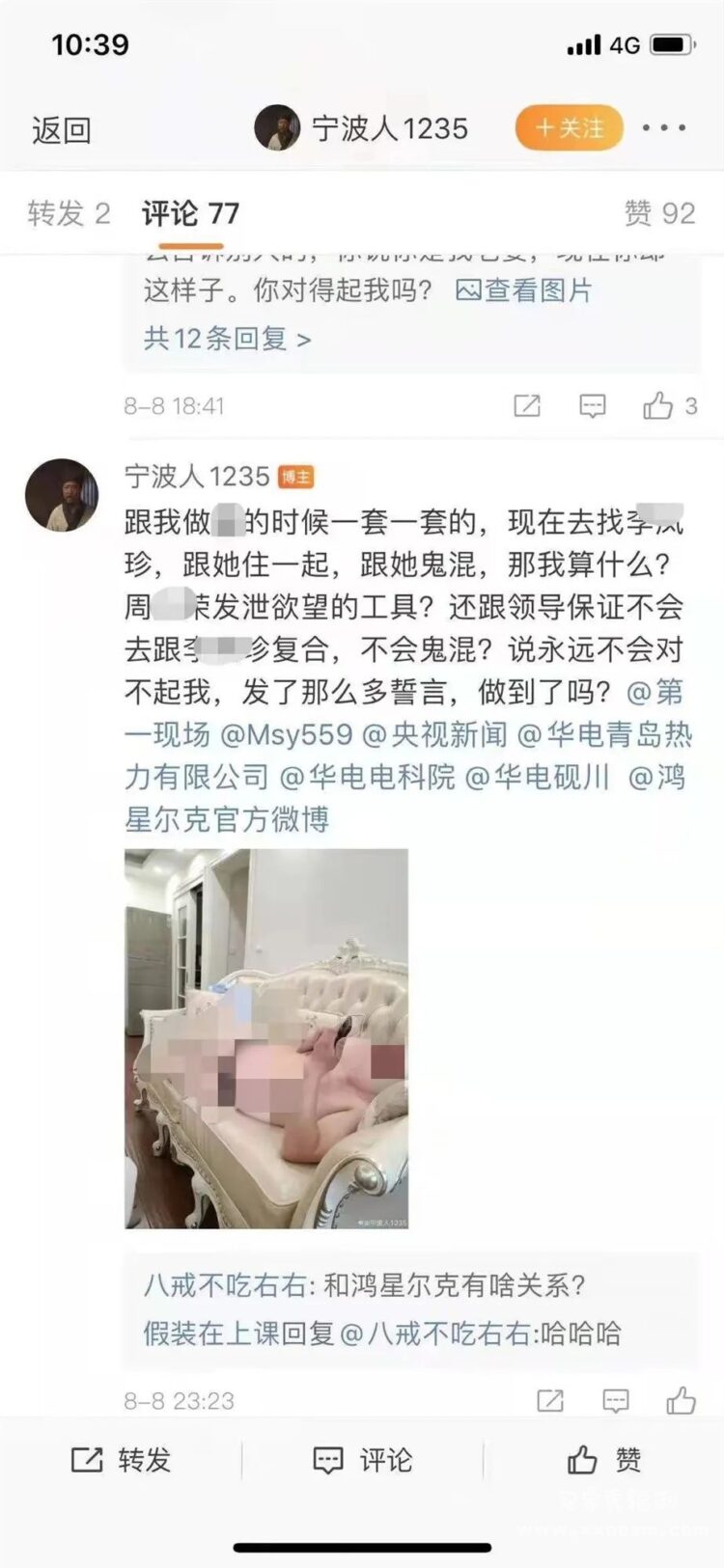Open the @Msy559 mention
The height and width of the screenshot is (1568, 724).
[x=287, y=734]
